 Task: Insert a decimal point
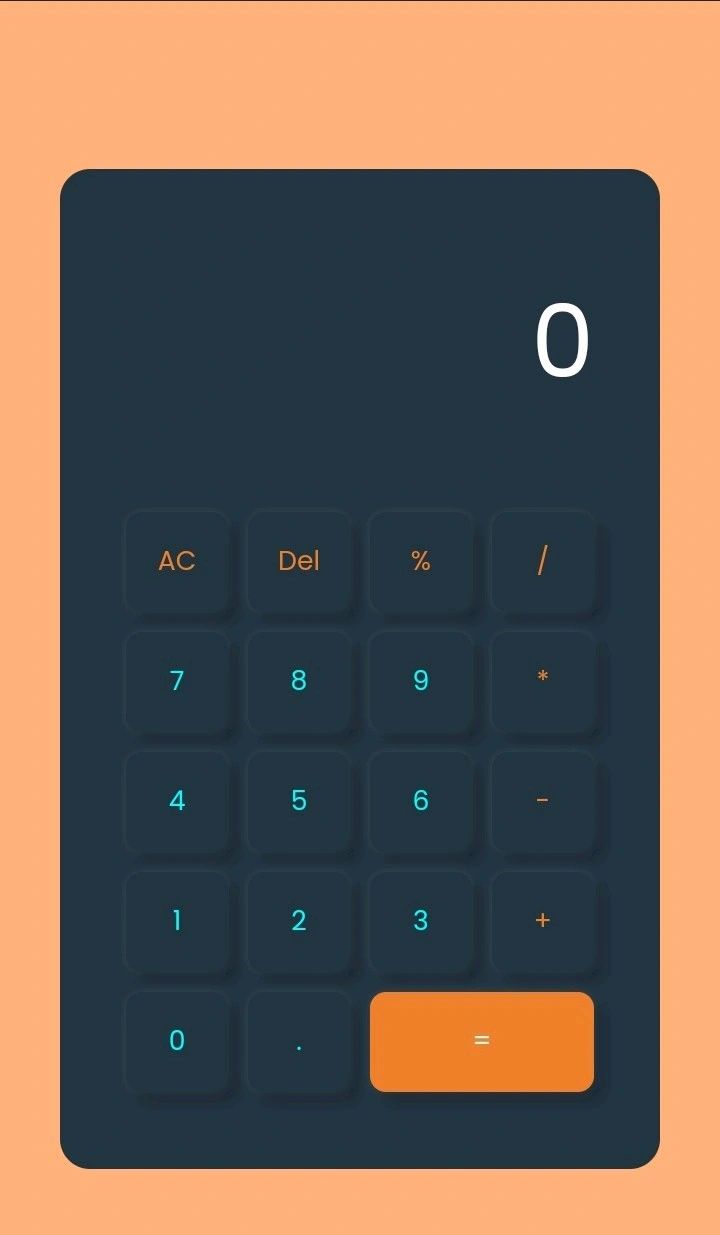pyautogui.click(x=299, y=1041)
